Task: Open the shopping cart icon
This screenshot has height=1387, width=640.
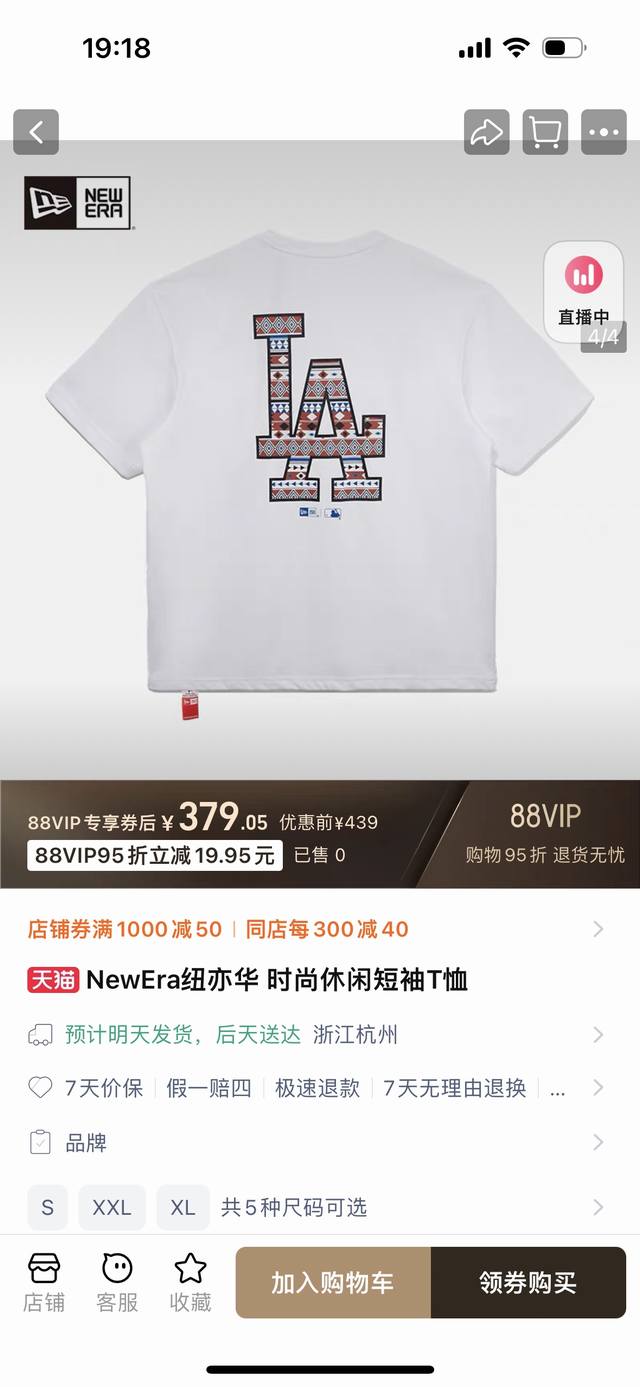Action: click(x=545, y=132)
